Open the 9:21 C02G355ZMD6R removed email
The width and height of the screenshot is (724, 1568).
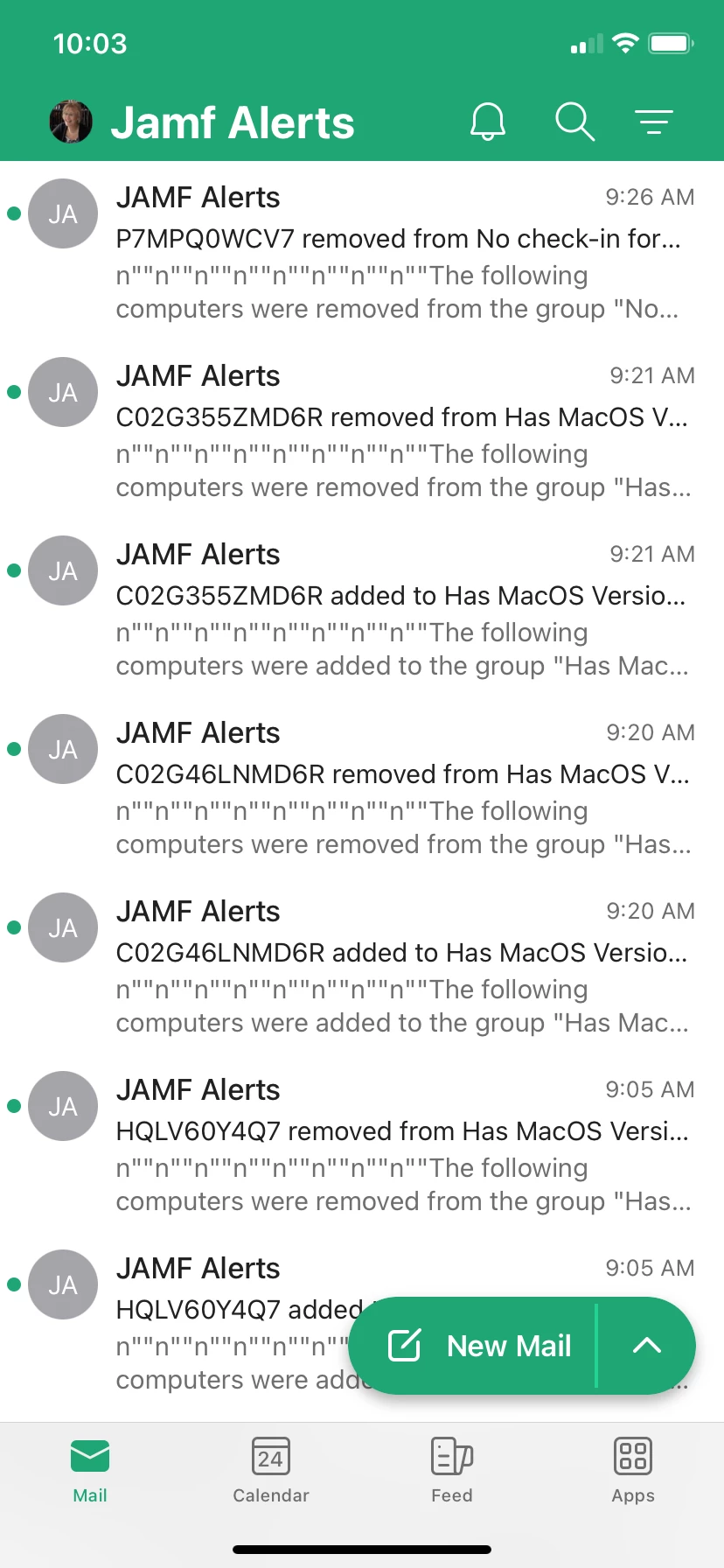(x=398, y=430)
